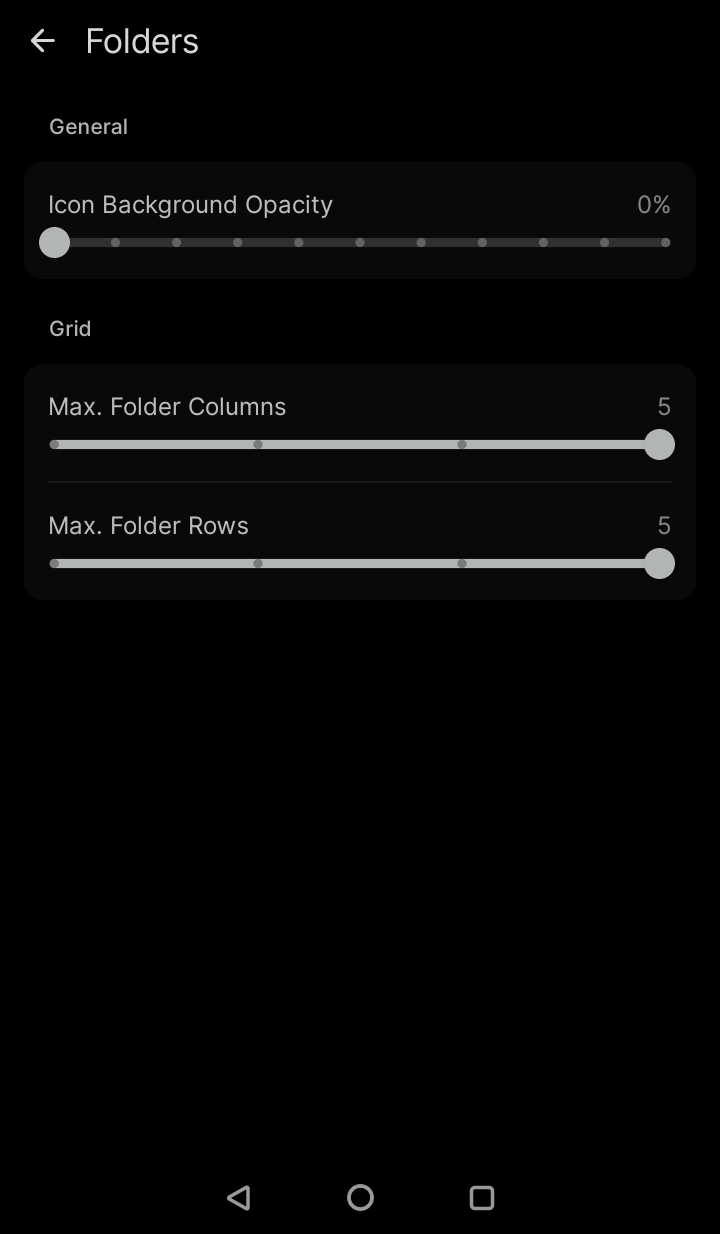The image size is (720, 1234).
Task: Select the Max. Folder Rows setting row
Action: [148, 526]
